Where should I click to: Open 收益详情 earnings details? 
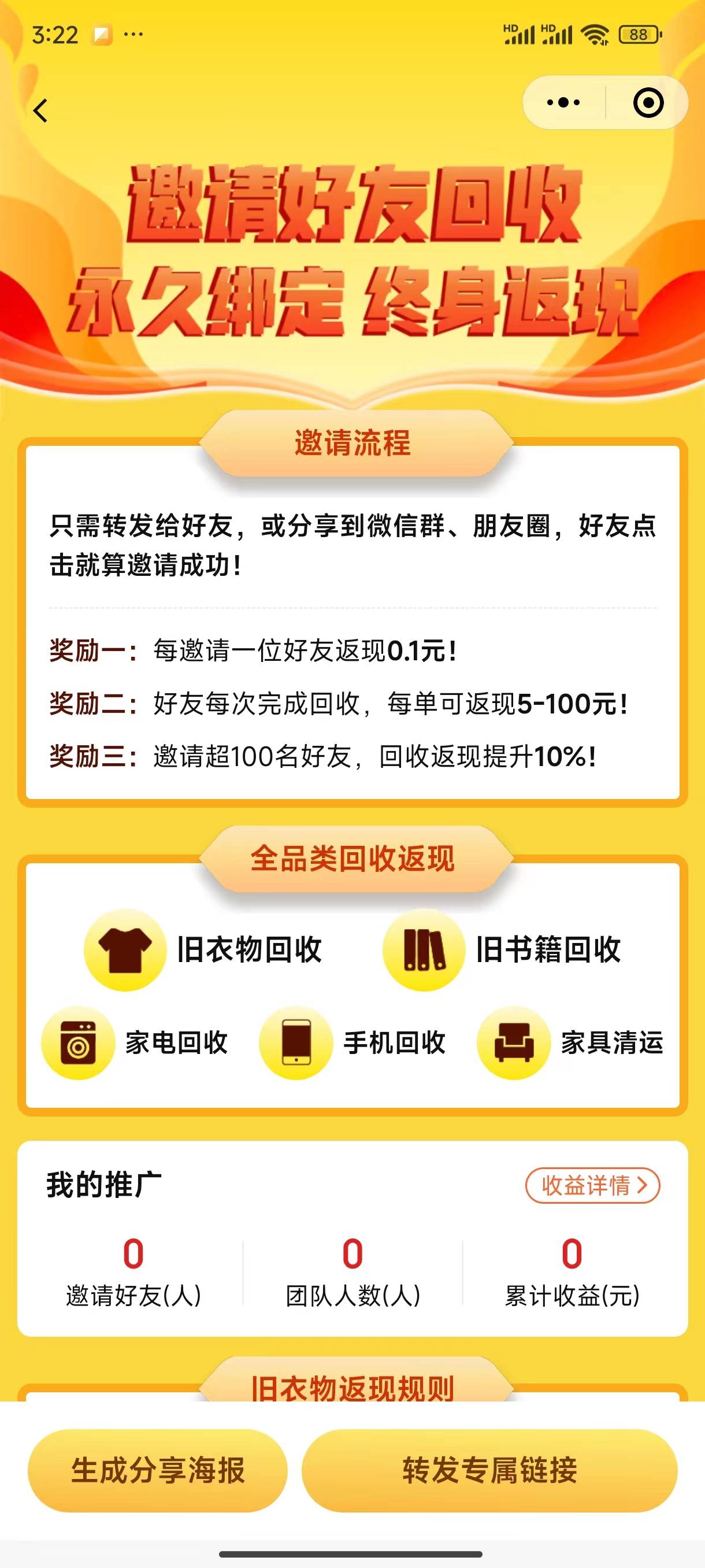coord(592,1185)
